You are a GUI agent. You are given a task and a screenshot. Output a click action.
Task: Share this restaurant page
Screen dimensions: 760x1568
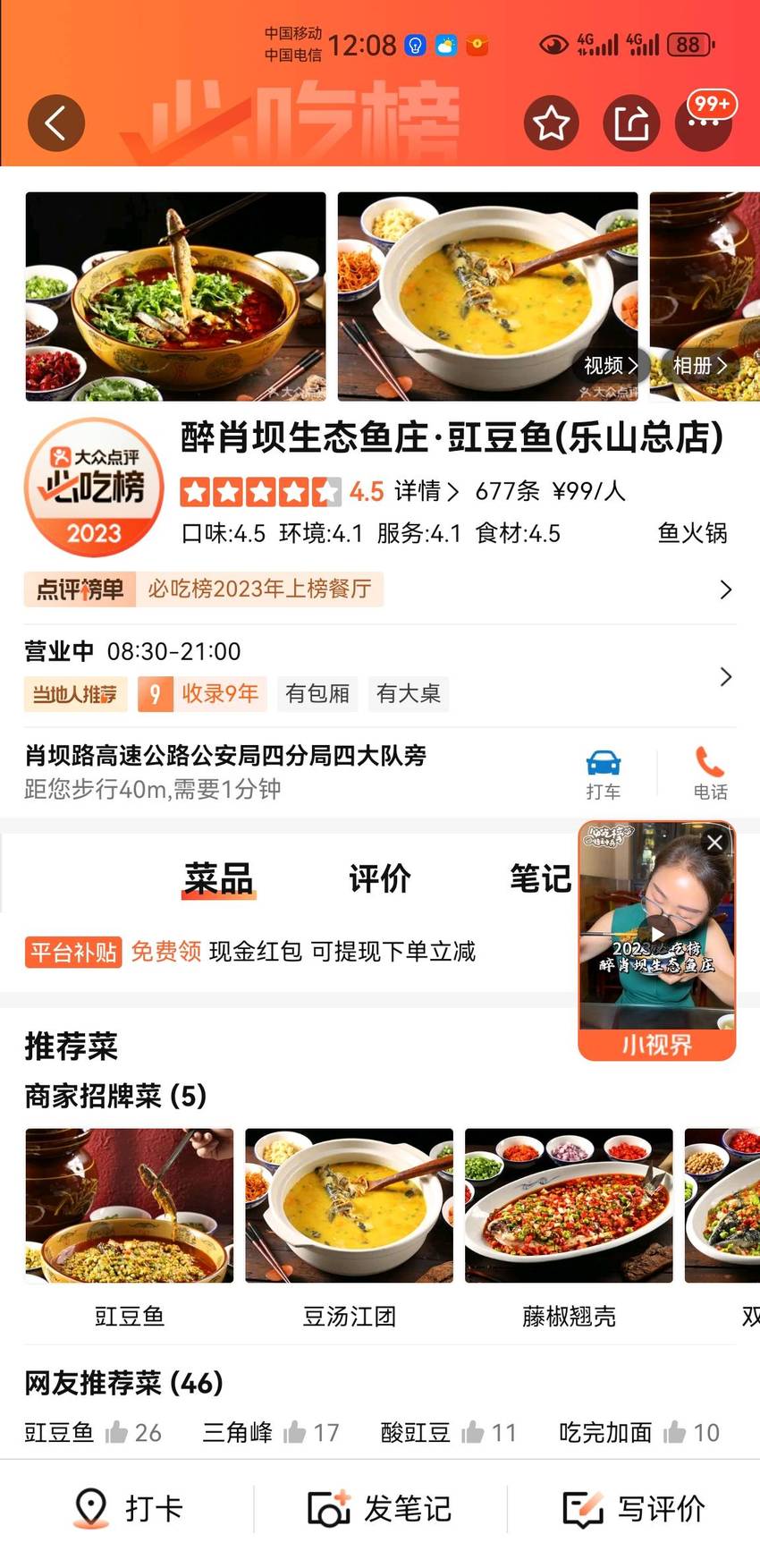point(631,123)
